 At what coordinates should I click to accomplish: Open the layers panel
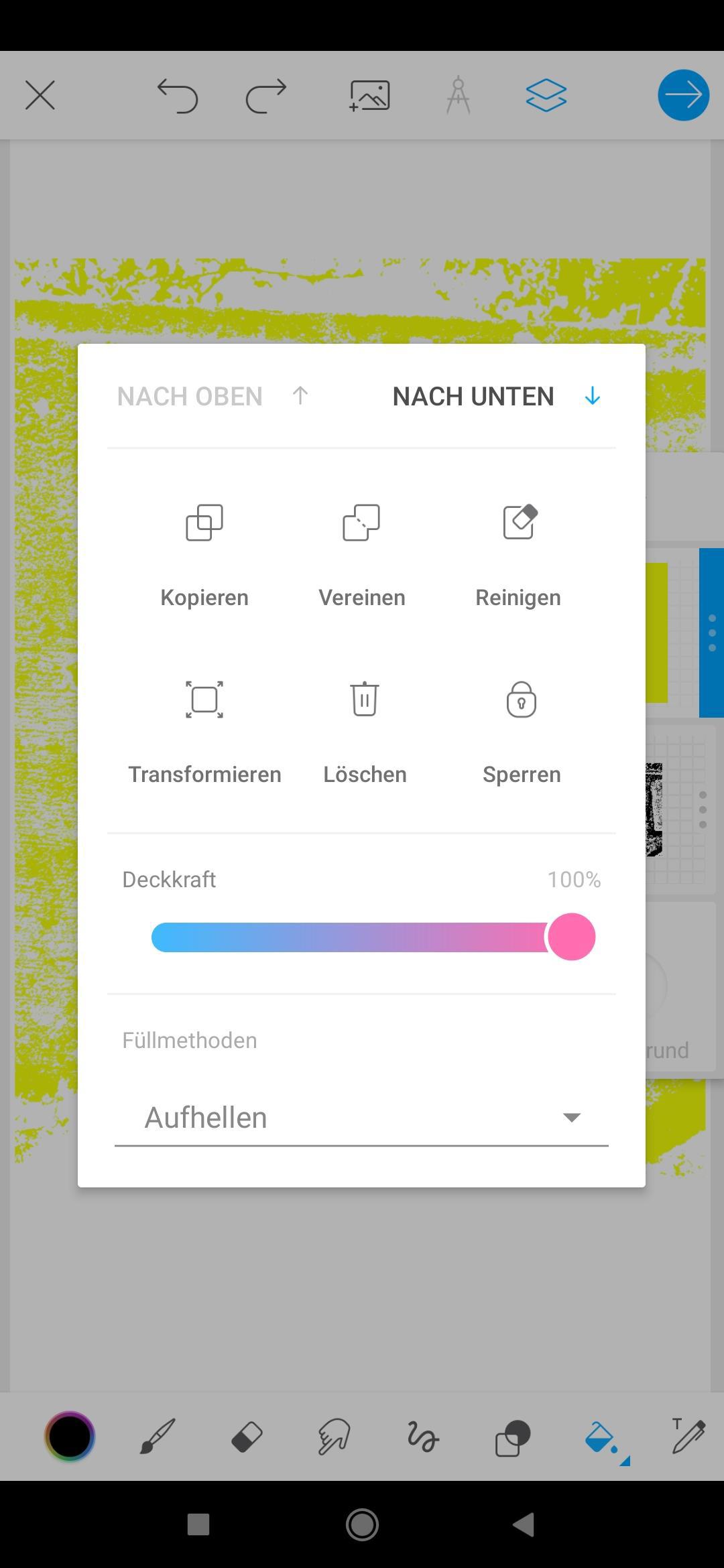546,95
